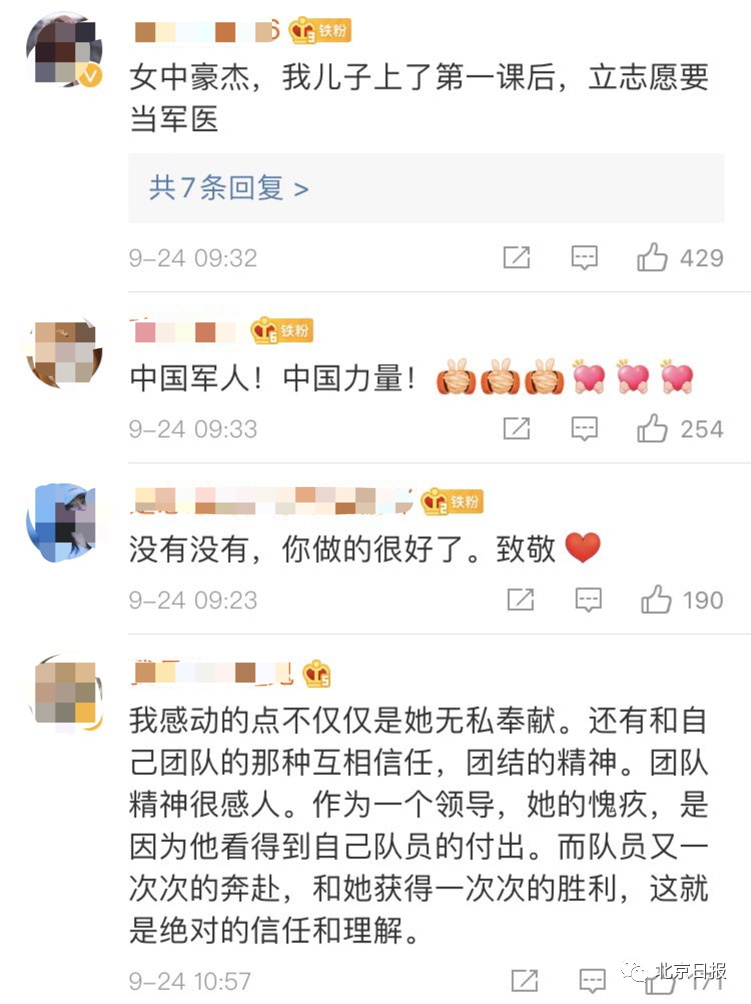Viewport: 751px width, 1004px height.
Task: Reply to the 女中豪杰 comment
Action: point(585,258)
